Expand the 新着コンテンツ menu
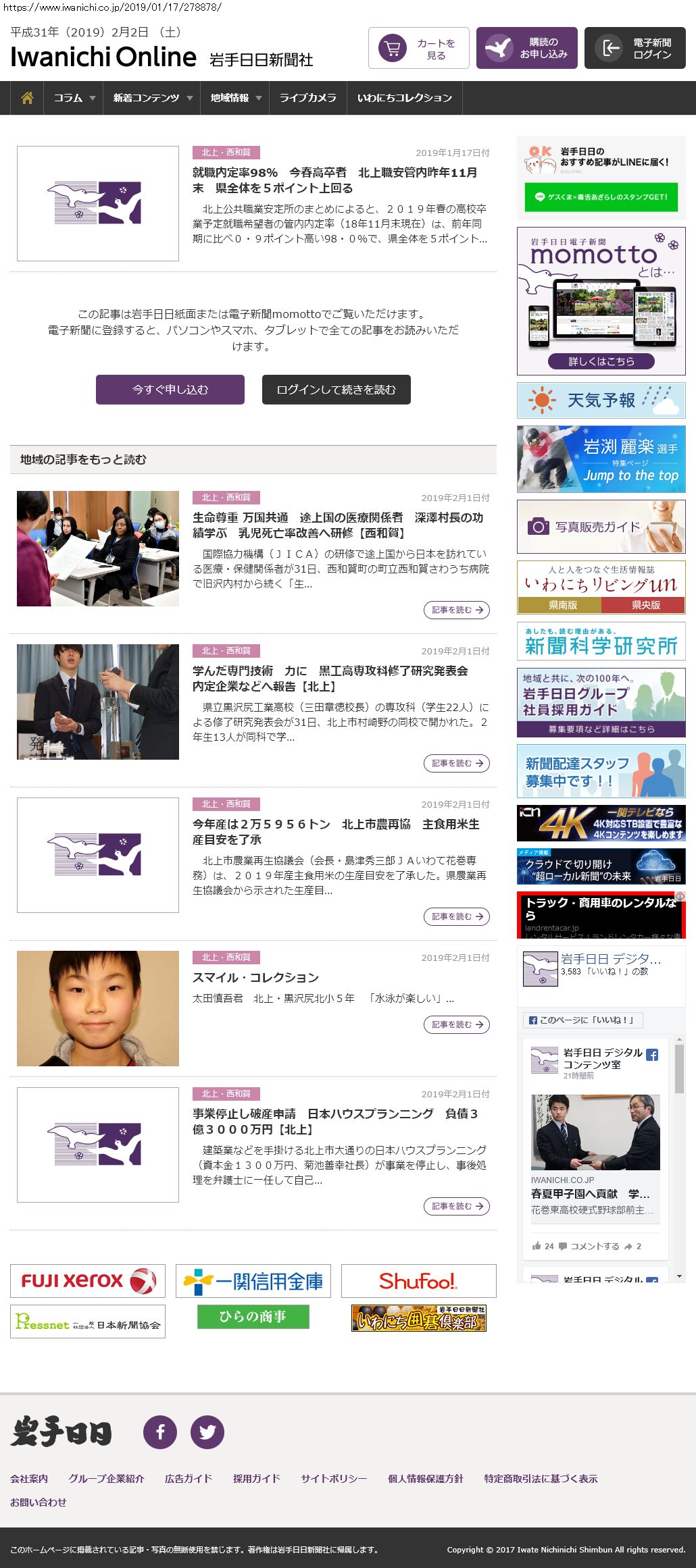 pyautogui.click(x=153, y=98)
